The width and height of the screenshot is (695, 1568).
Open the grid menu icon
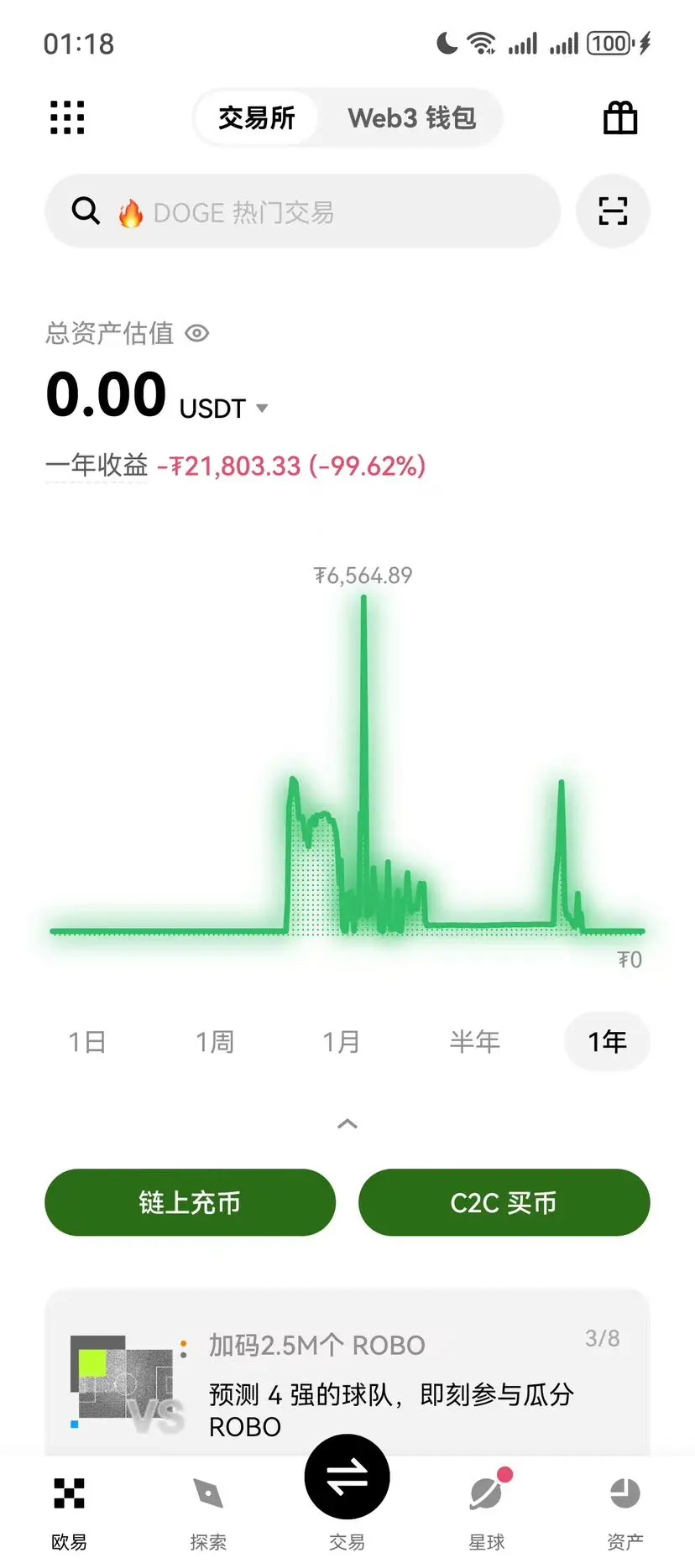pyautogui.click(x=67, y=117)
